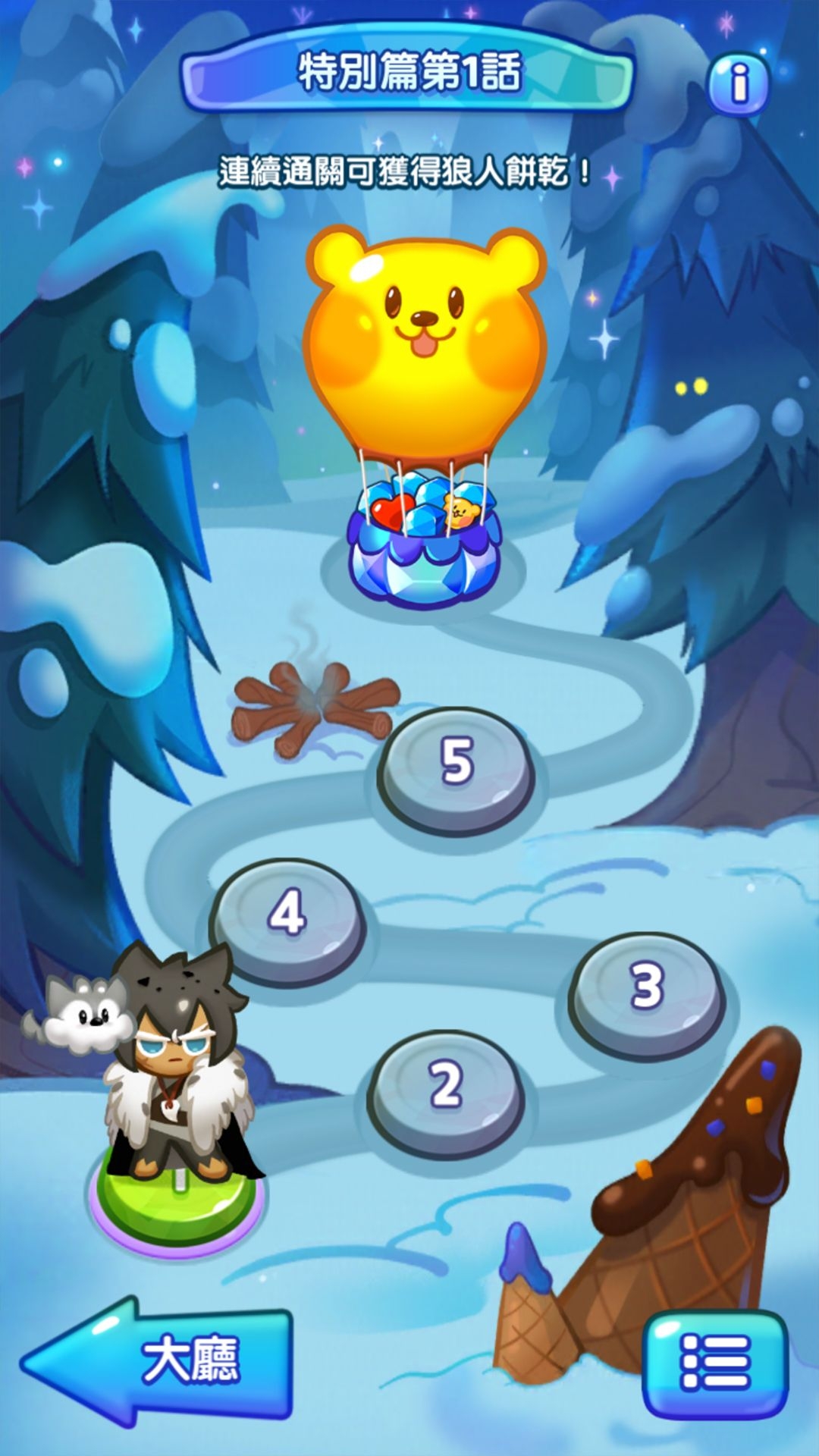
Task: Open the stage list menu
Action: [x=714, y=1363]
